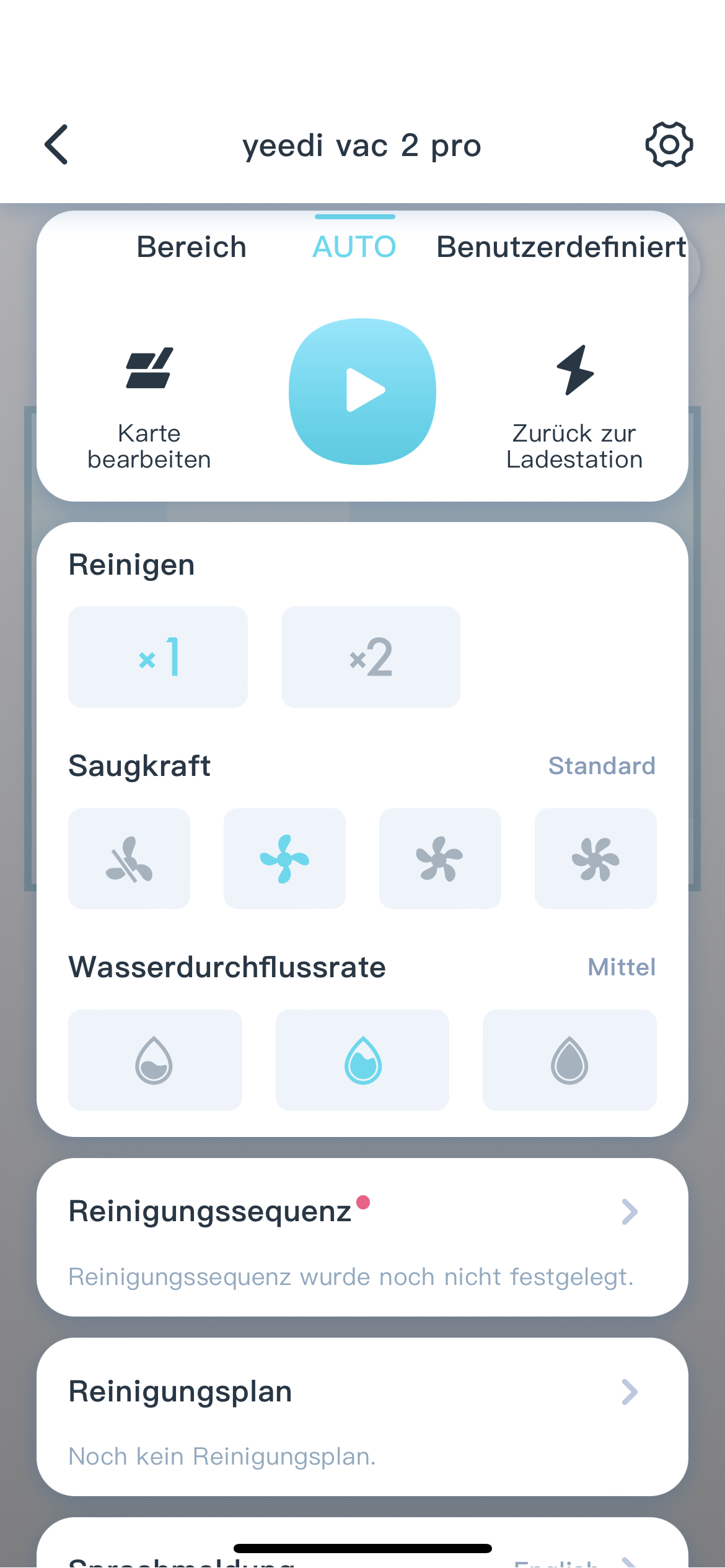
Task: Choose ×2 cleaning passes
Action: pyautogui.click(x=371, y=657)
